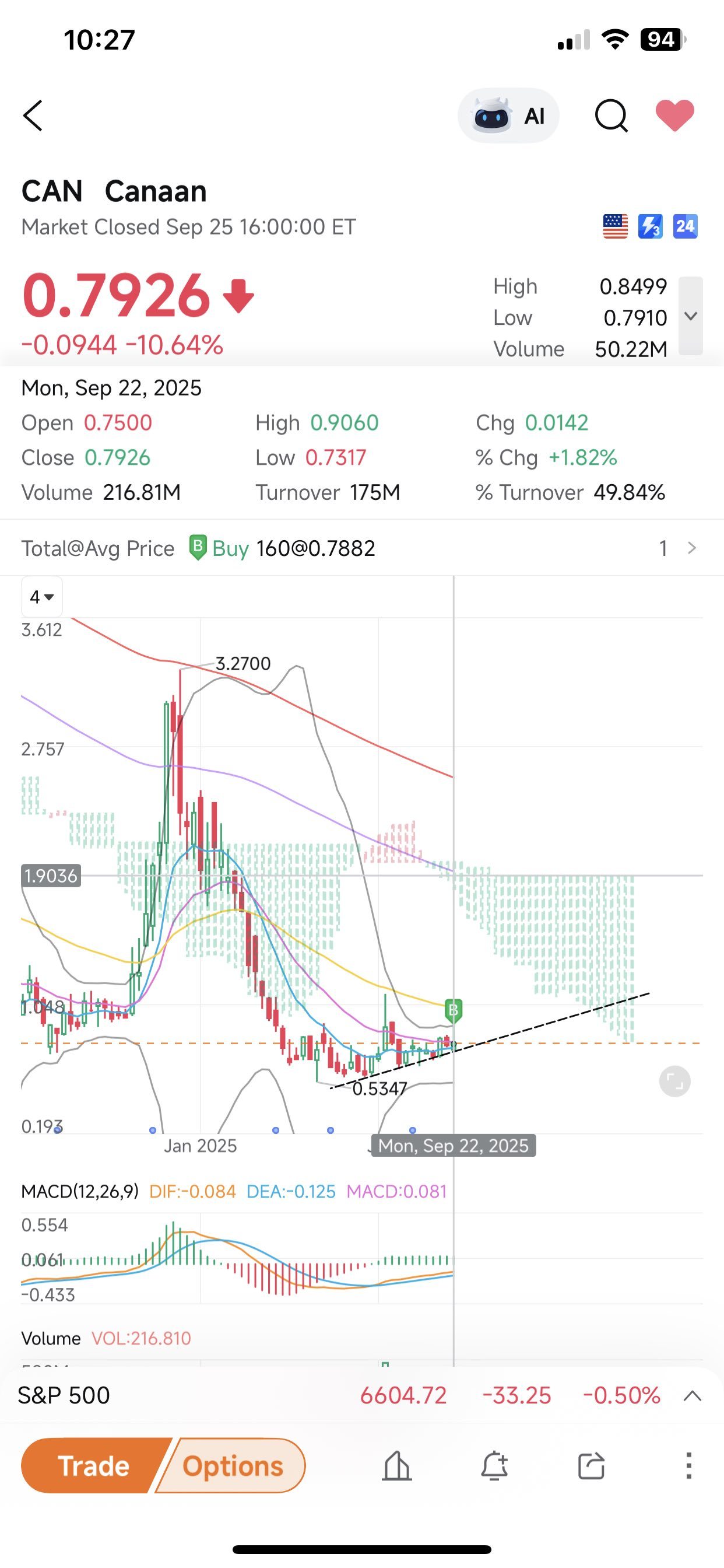
Task: Tap the 24-hour trading badge
Action: coord(685,226)
